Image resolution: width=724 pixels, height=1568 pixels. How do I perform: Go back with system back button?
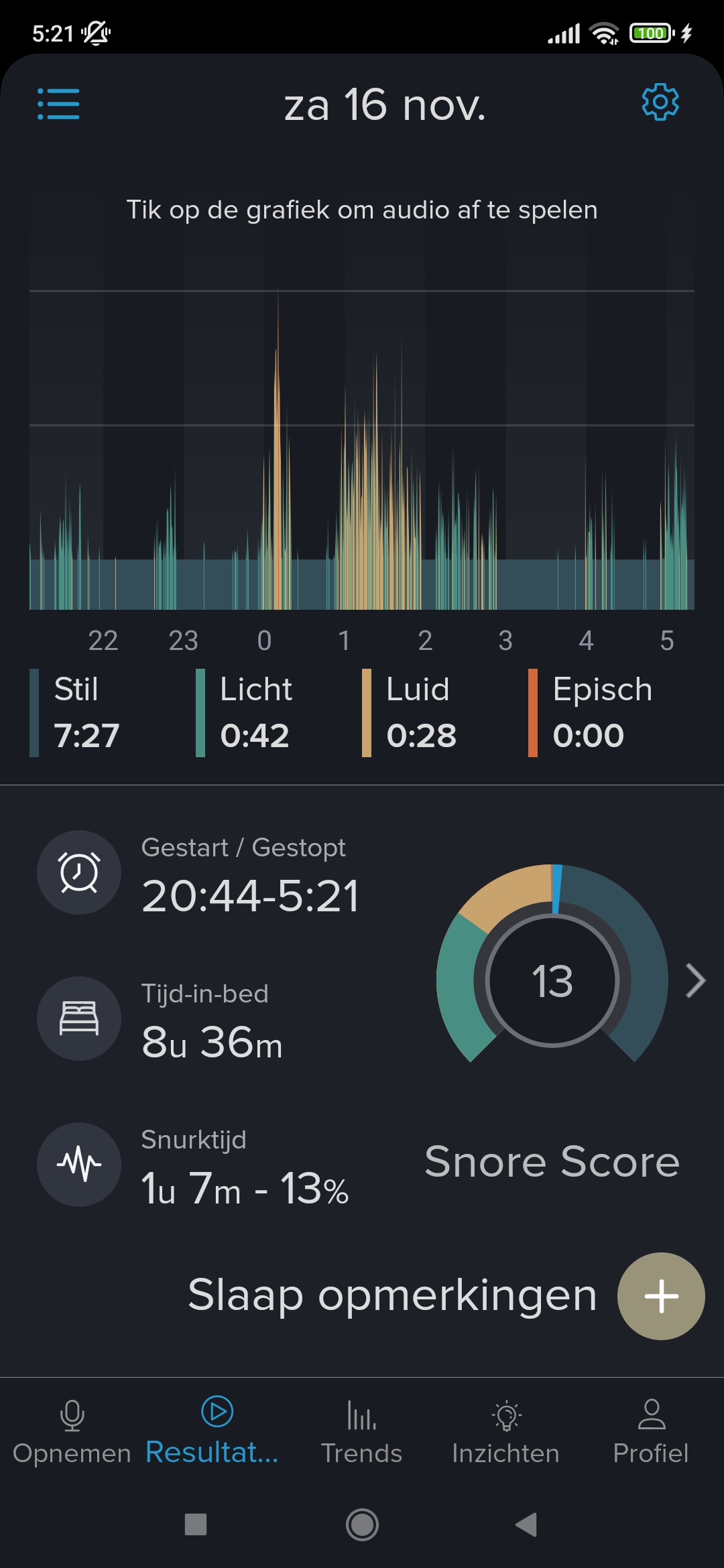tap(527, 1524)
